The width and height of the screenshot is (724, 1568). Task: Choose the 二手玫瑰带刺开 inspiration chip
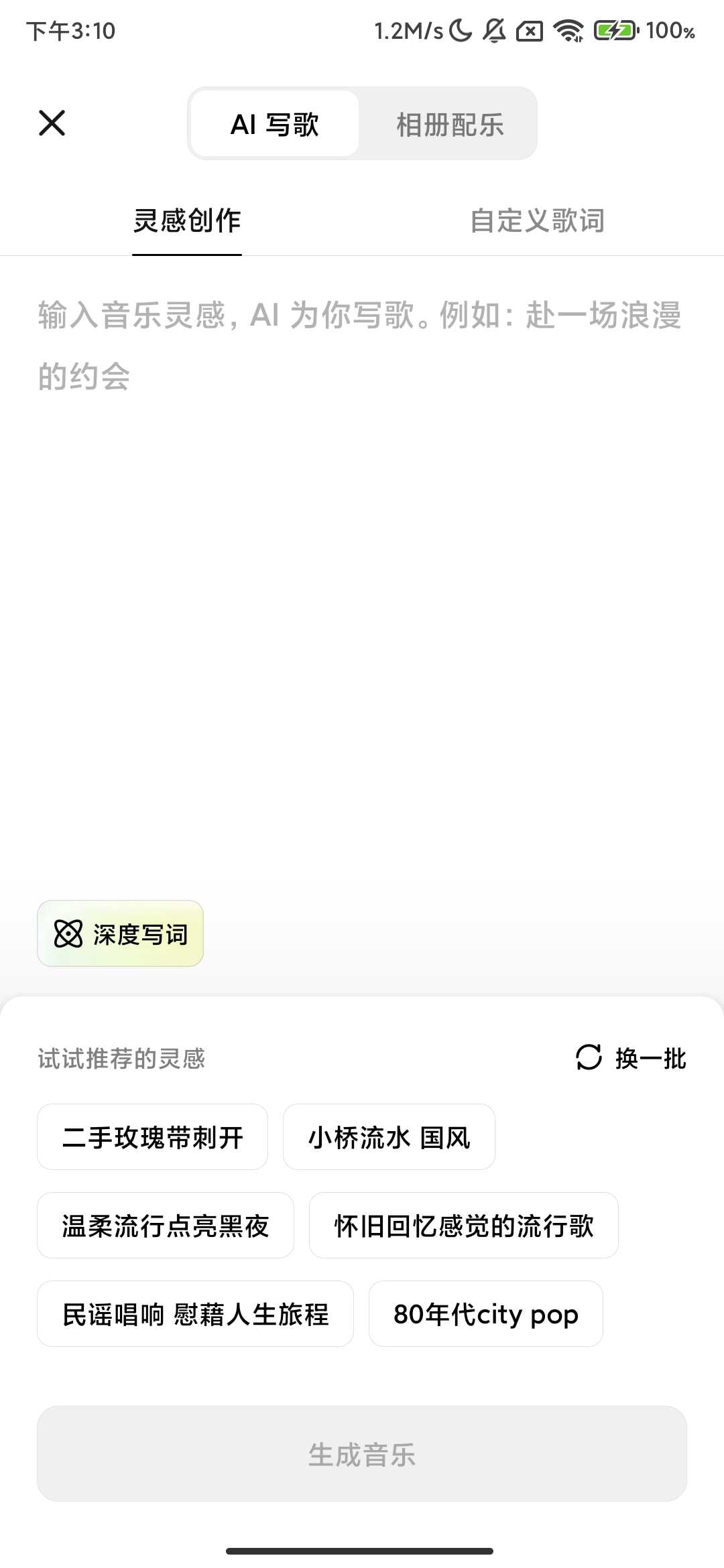(153, 1137)
